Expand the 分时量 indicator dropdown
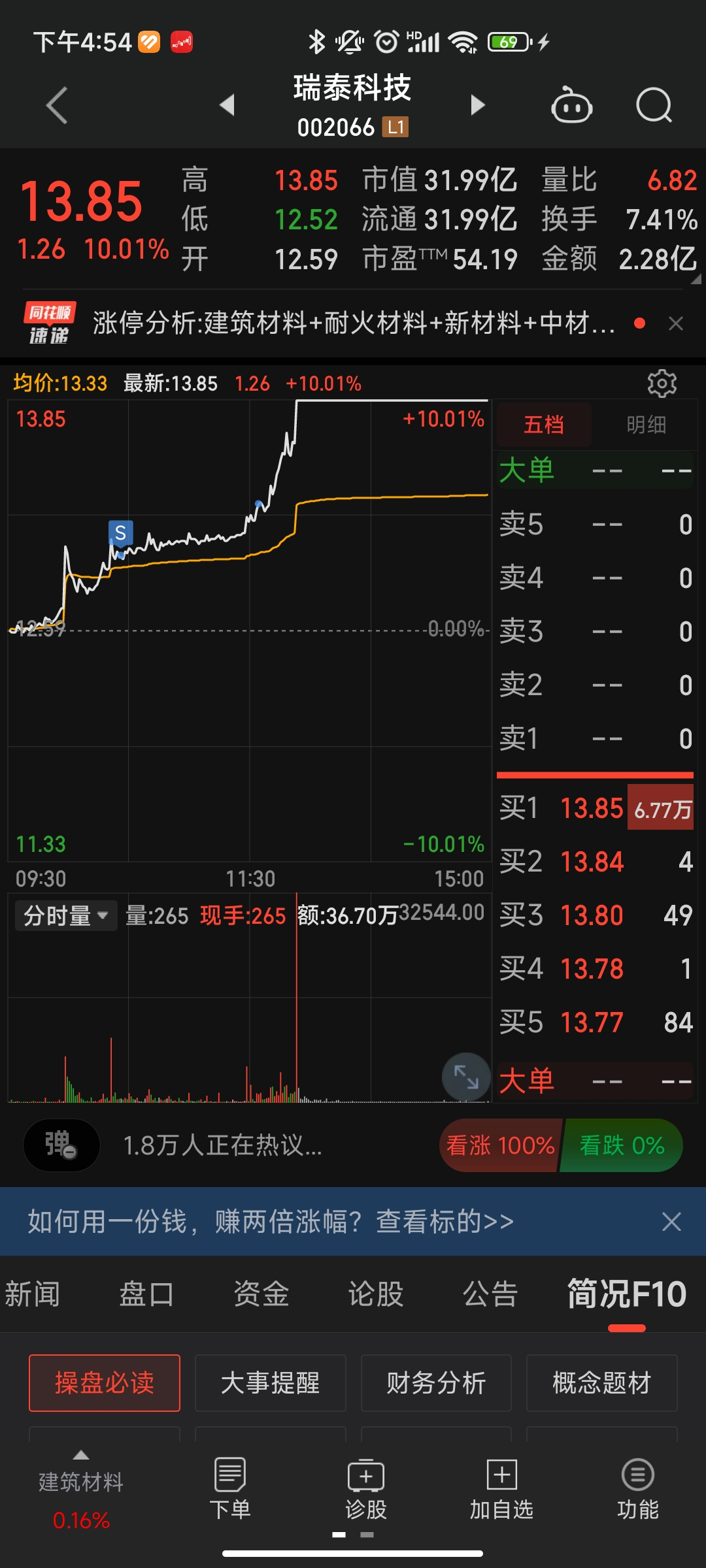 [x=66, y=915]
